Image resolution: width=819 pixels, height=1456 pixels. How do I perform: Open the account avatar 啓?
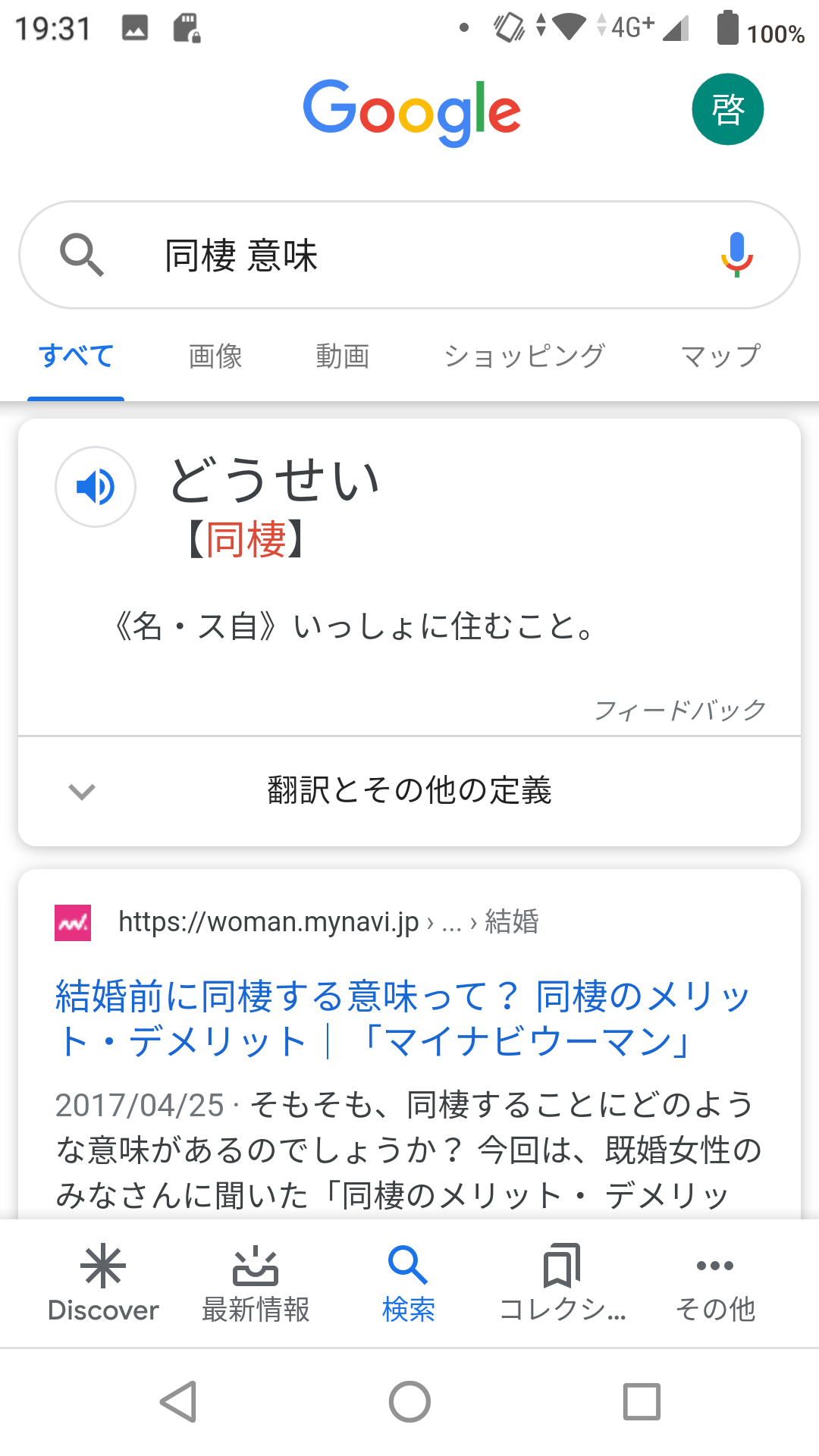pyautogui.click(x=727, y=109)
